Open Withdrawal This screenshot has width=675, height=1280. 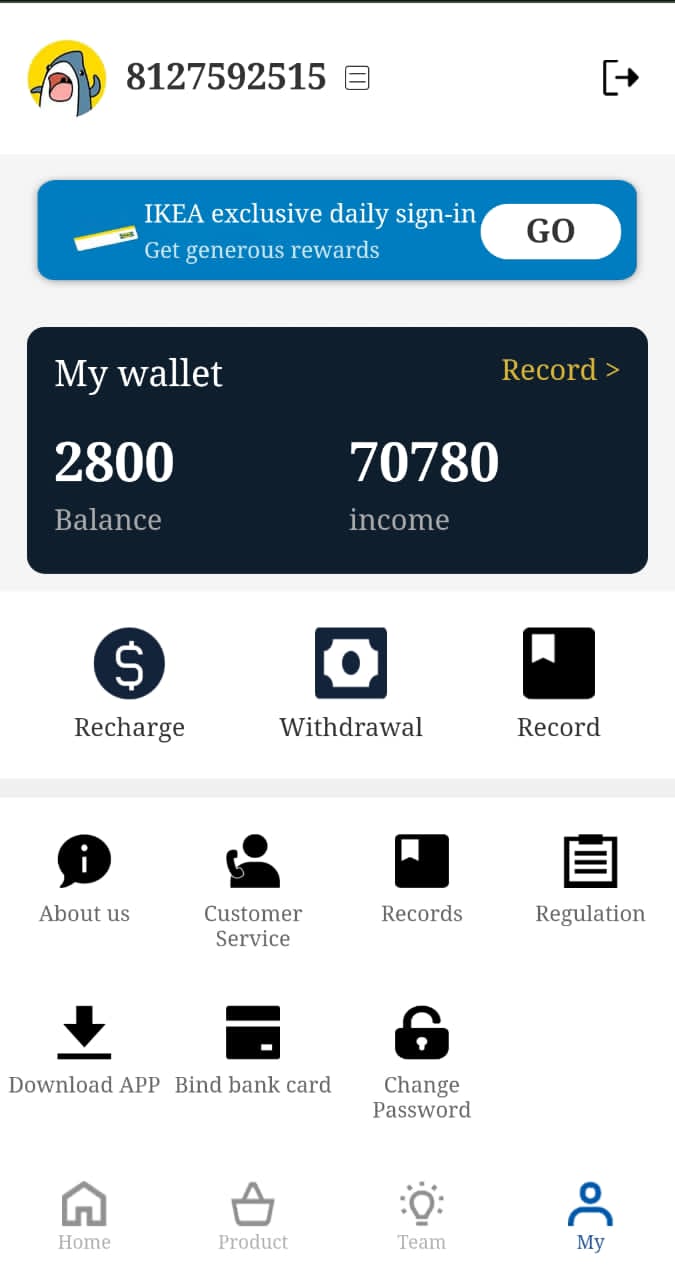coord(351,683)
